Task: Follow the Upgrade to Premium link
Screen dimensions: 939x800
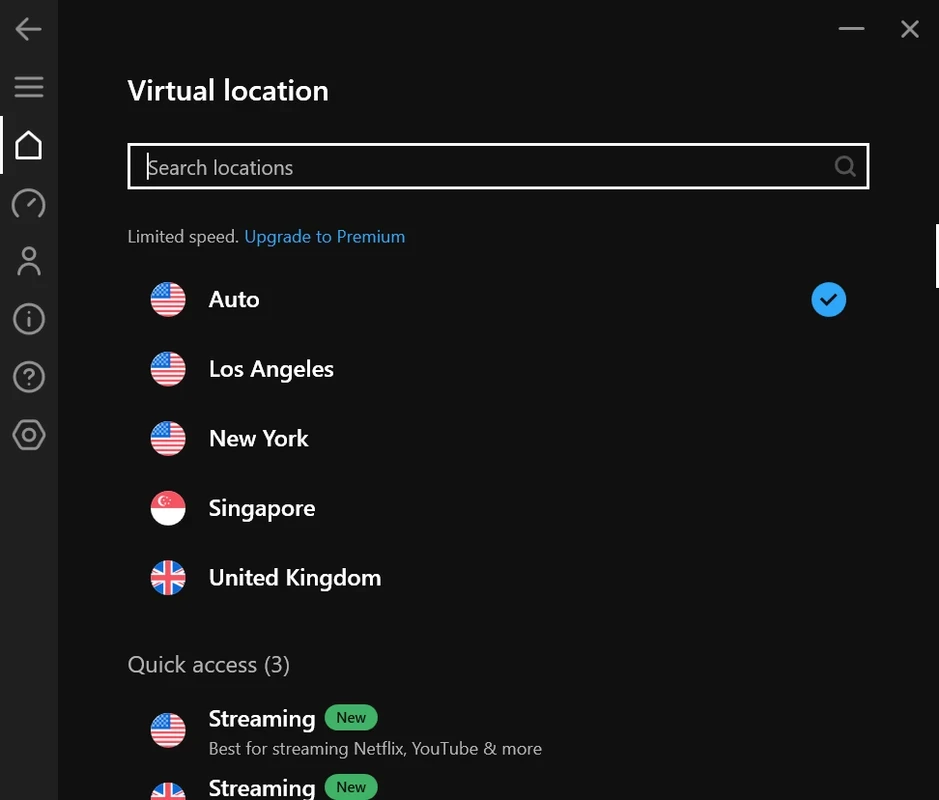Action: point(324,237)
